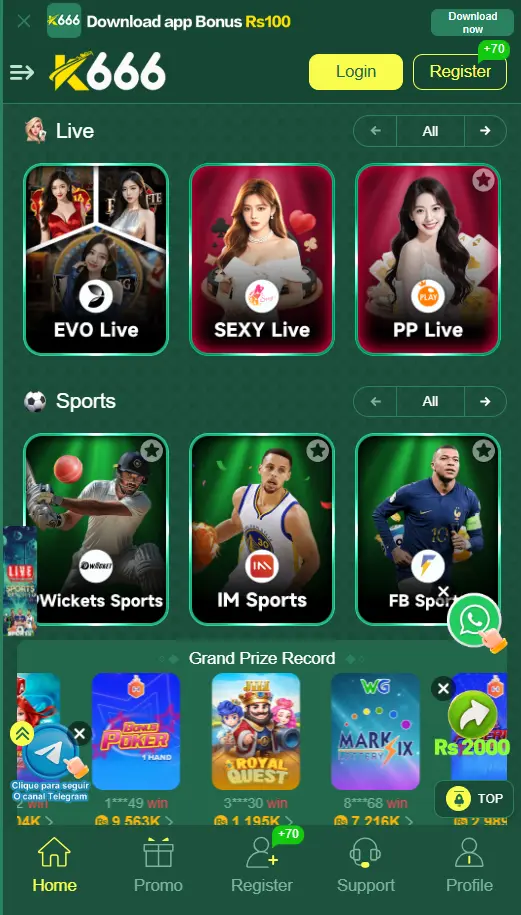The width and height of the screenshot is (521, 915).
Task: Open the SEXY Live card
Action: pyautogui.click(x=262, y=259)
